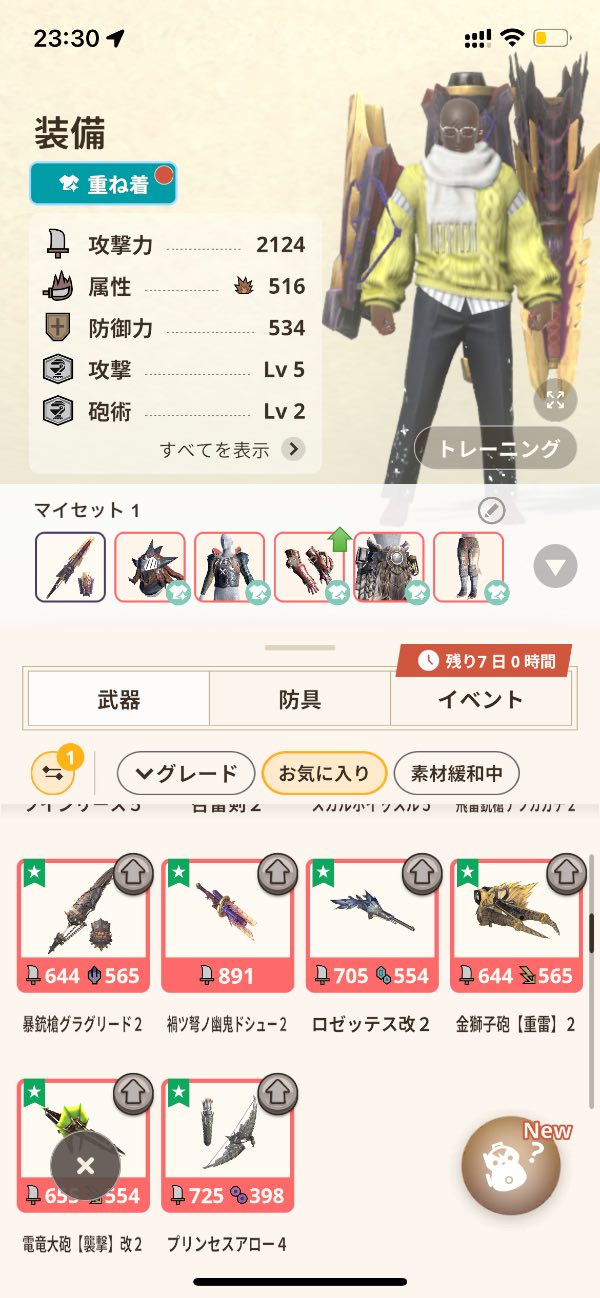Expand the character view to fullscreen
This screenshot has width=600, height=1298.
click(556, 400)
